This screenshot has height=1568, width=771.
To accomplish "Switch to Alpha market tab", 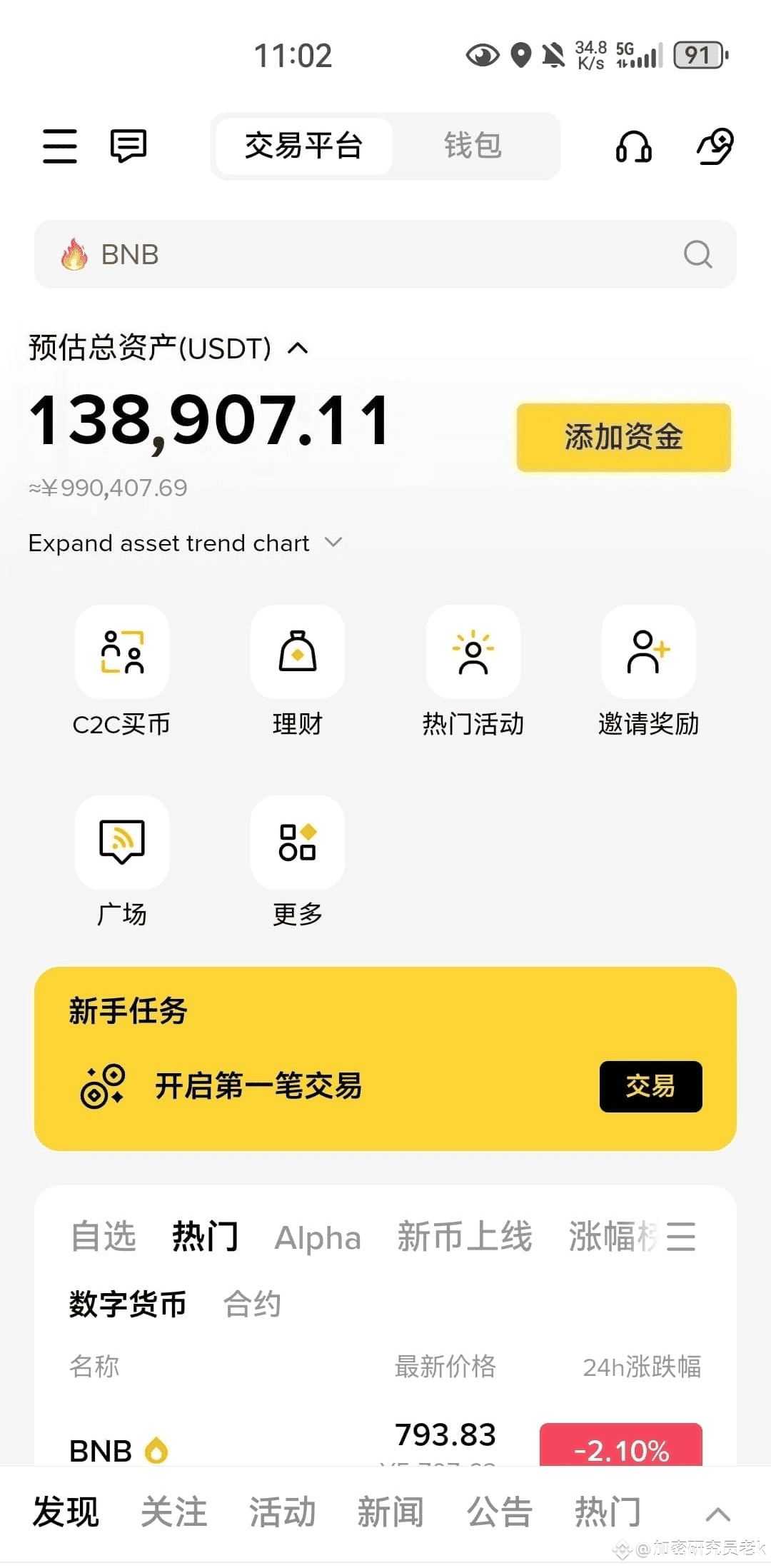I will coord(318,1238).
